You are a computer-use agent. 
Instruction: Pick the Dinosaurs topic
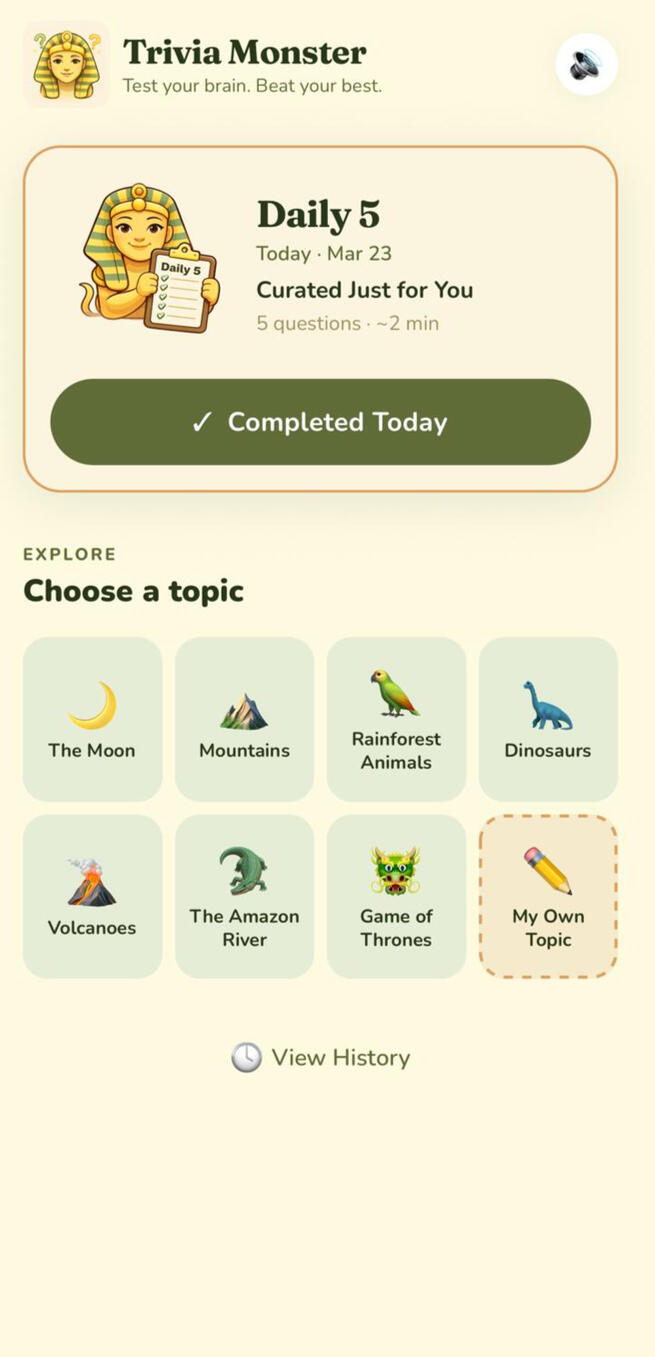pos(548,719)
